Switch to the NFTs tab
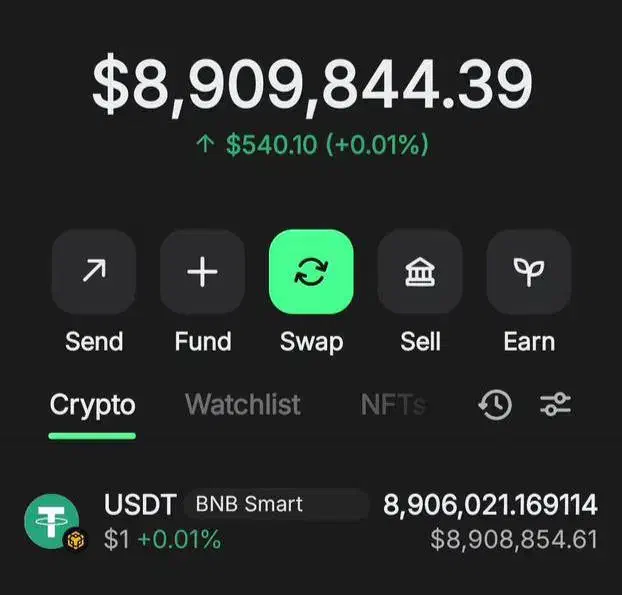 (393, 405)
